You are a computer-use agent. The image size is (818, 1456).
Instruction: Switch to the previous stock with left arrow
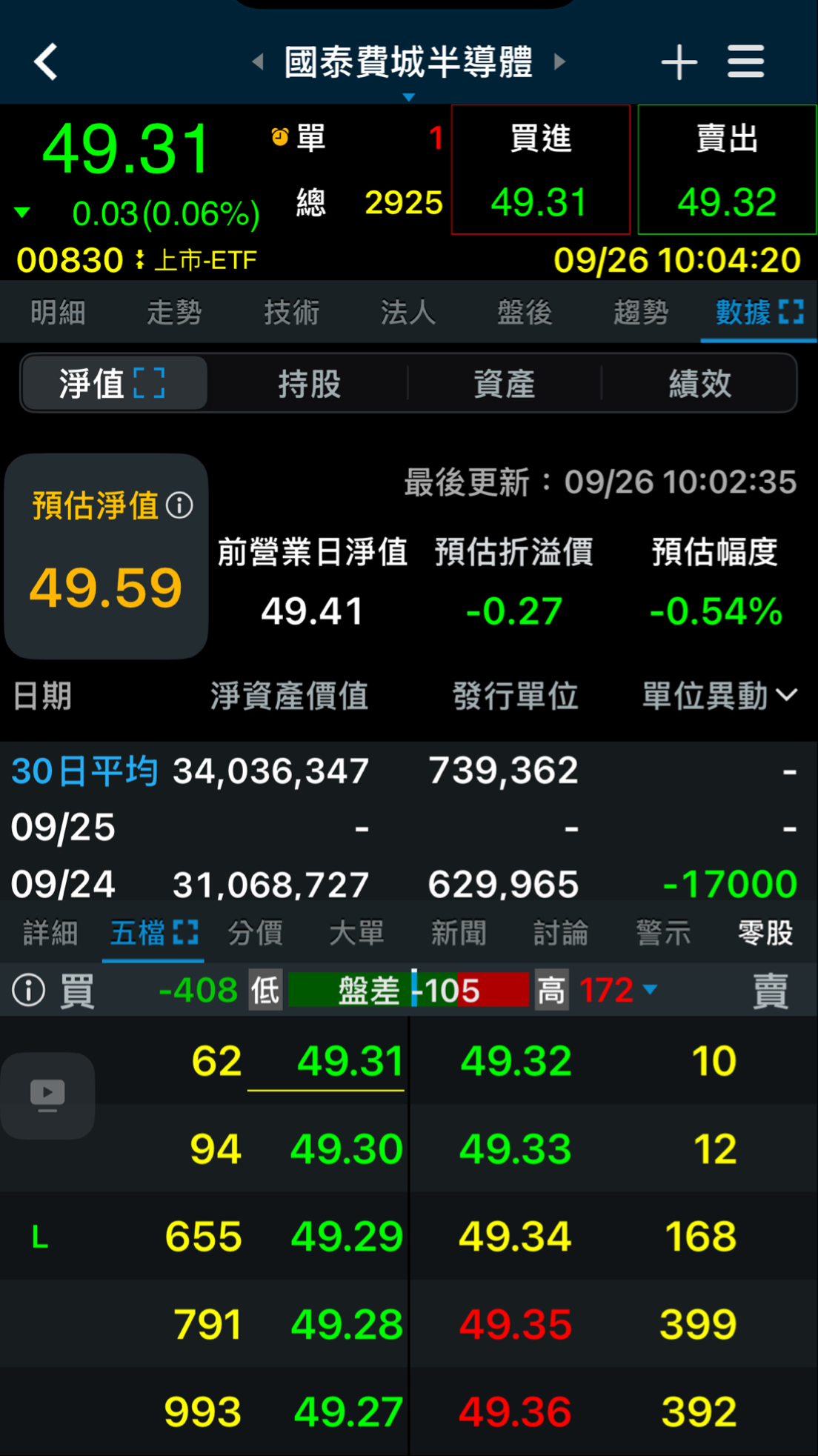258,62
